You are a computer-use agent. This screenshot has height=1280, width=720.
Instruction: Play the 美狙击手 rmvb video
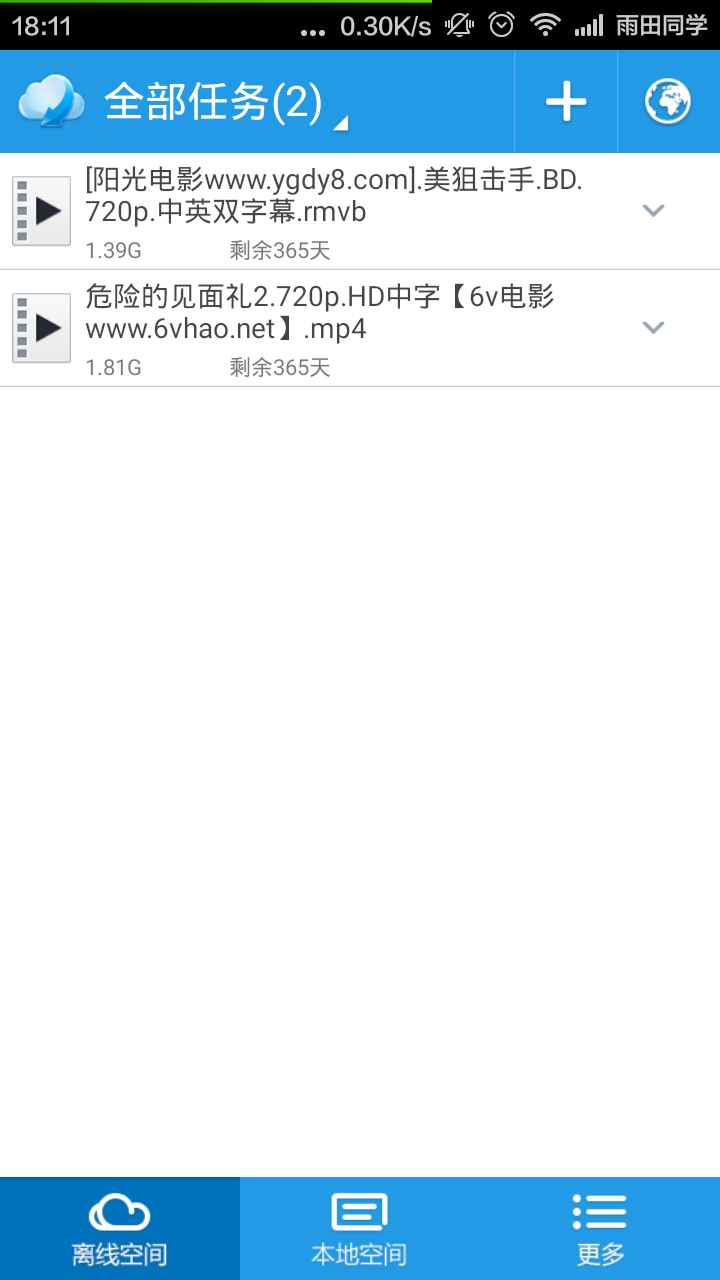[x=41, y=211]
